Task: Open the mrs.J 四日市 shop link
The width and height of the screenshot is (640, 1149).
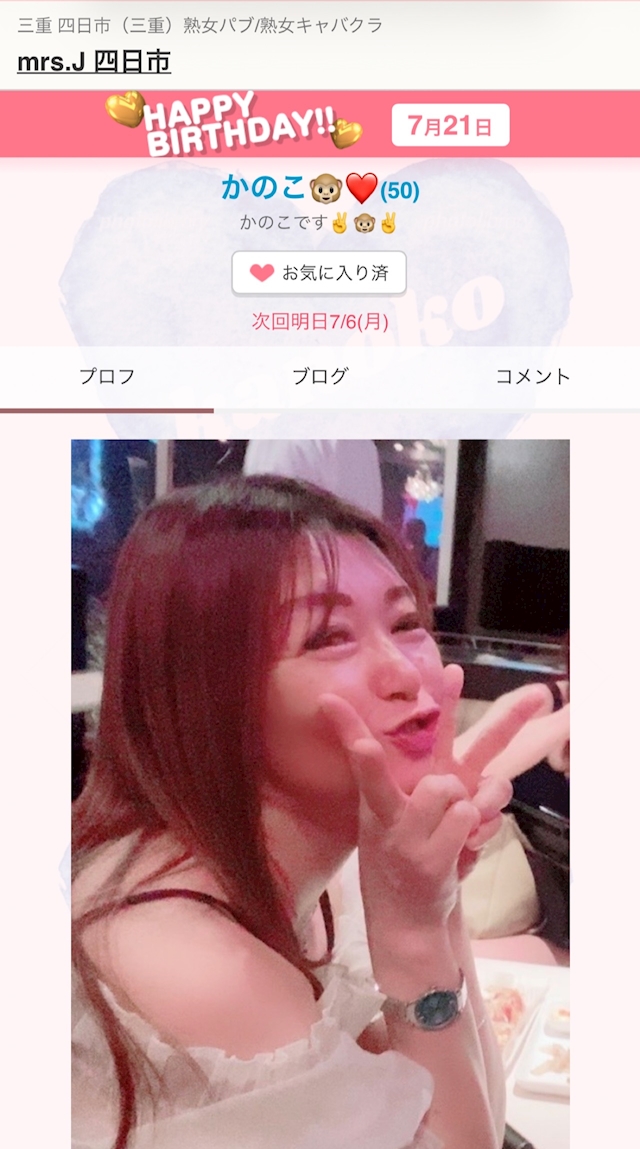Action: 94,62
